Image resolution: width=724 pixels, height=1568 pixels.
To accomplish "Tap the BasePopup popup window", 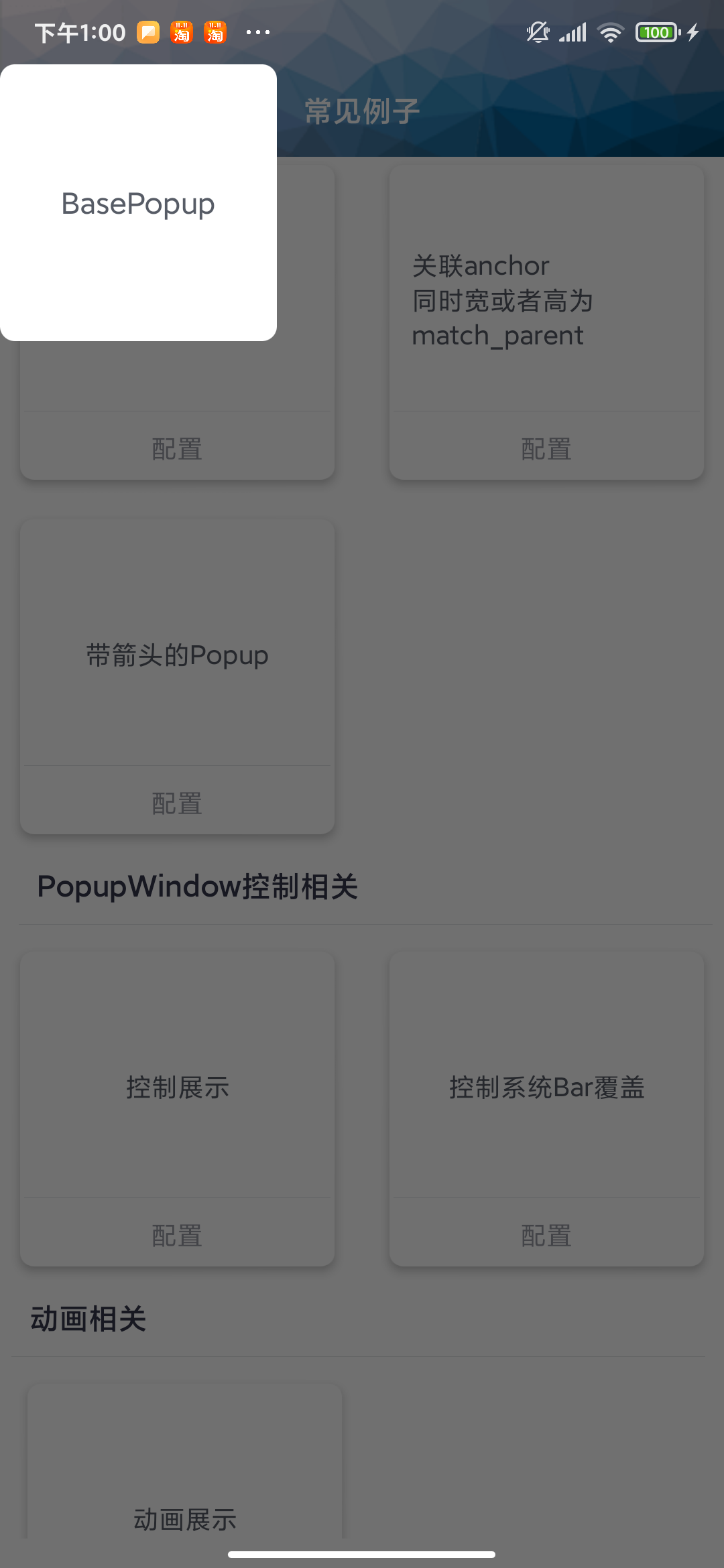I will pyautogui.click(x=138, y=203).
